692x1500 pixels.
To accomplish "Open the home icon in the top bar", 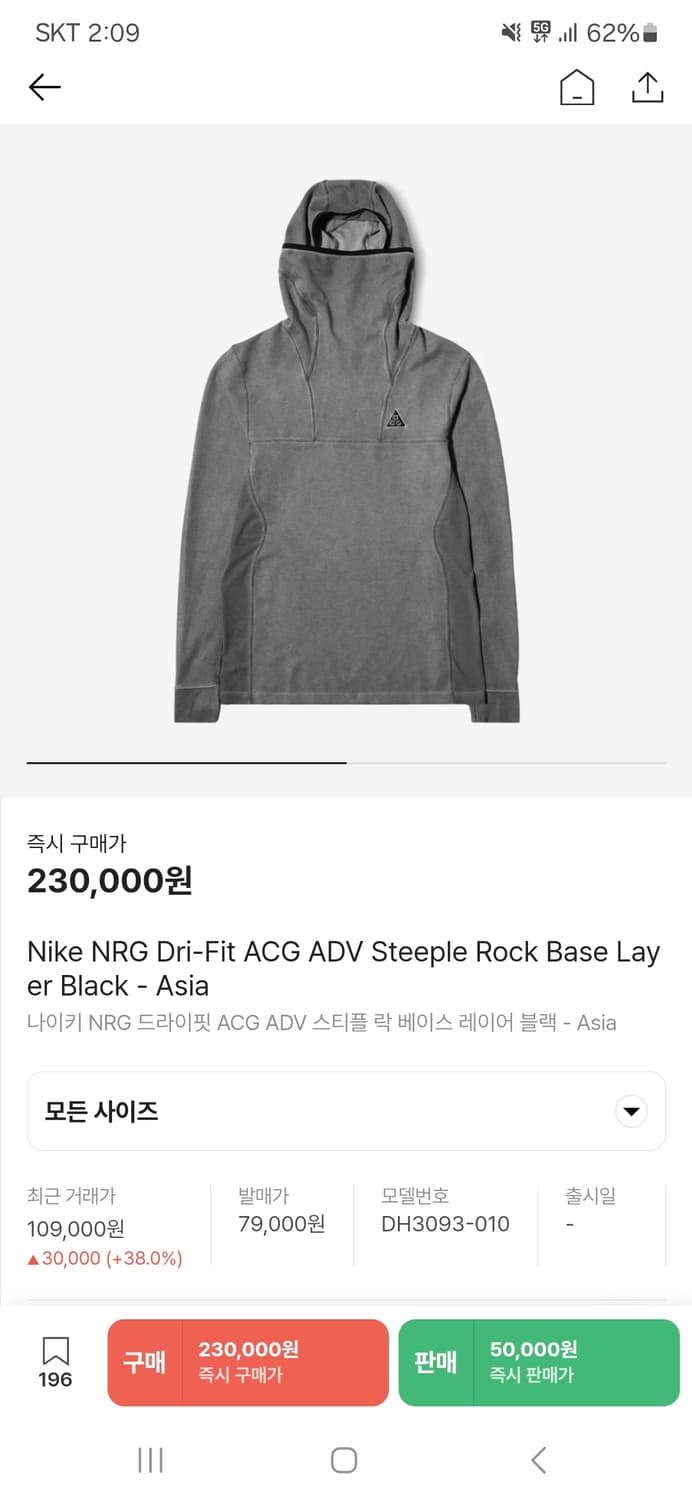I will [576, 88].
